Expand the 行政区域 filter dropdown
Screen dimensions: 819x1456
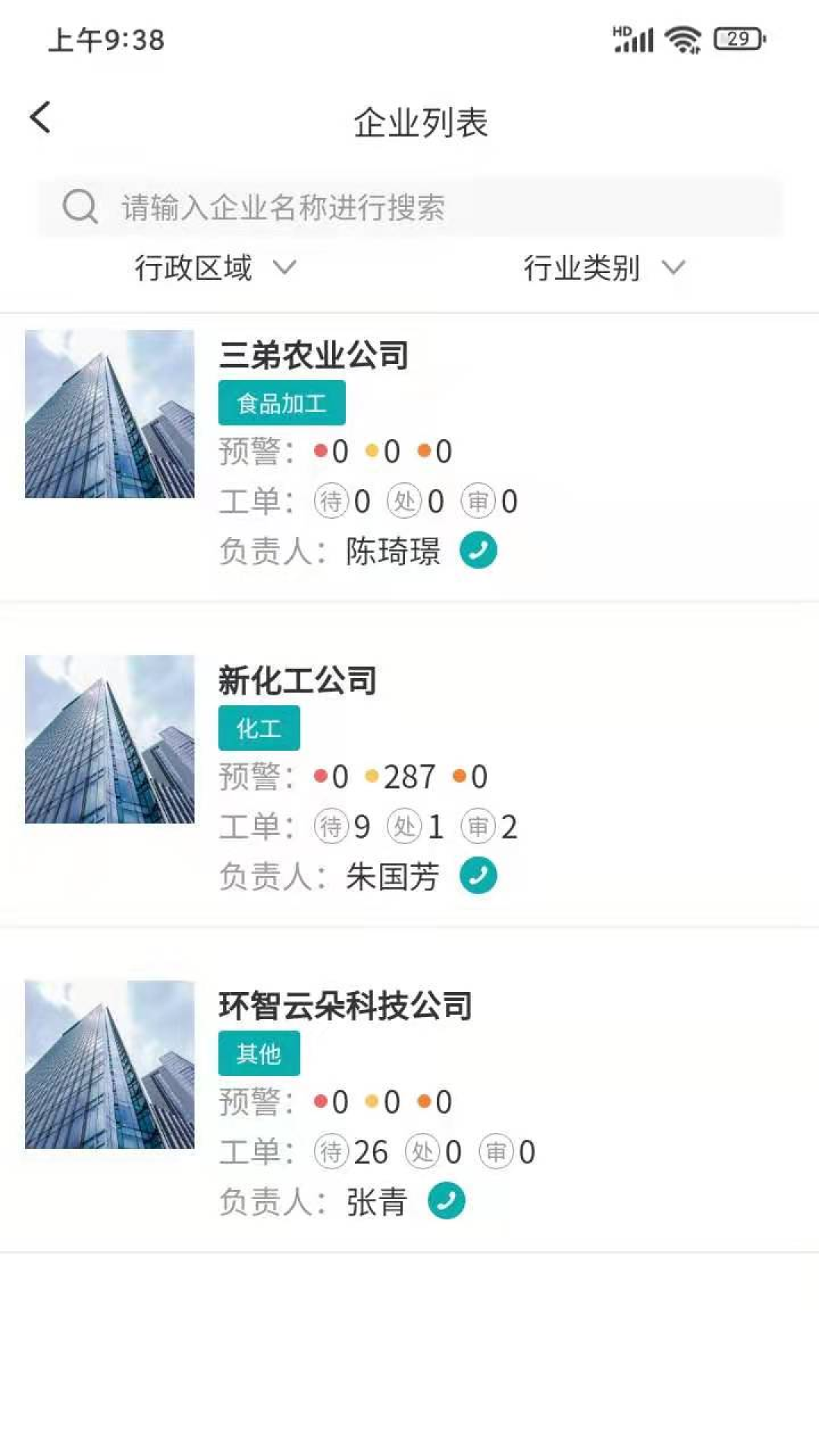pos(215,268)
